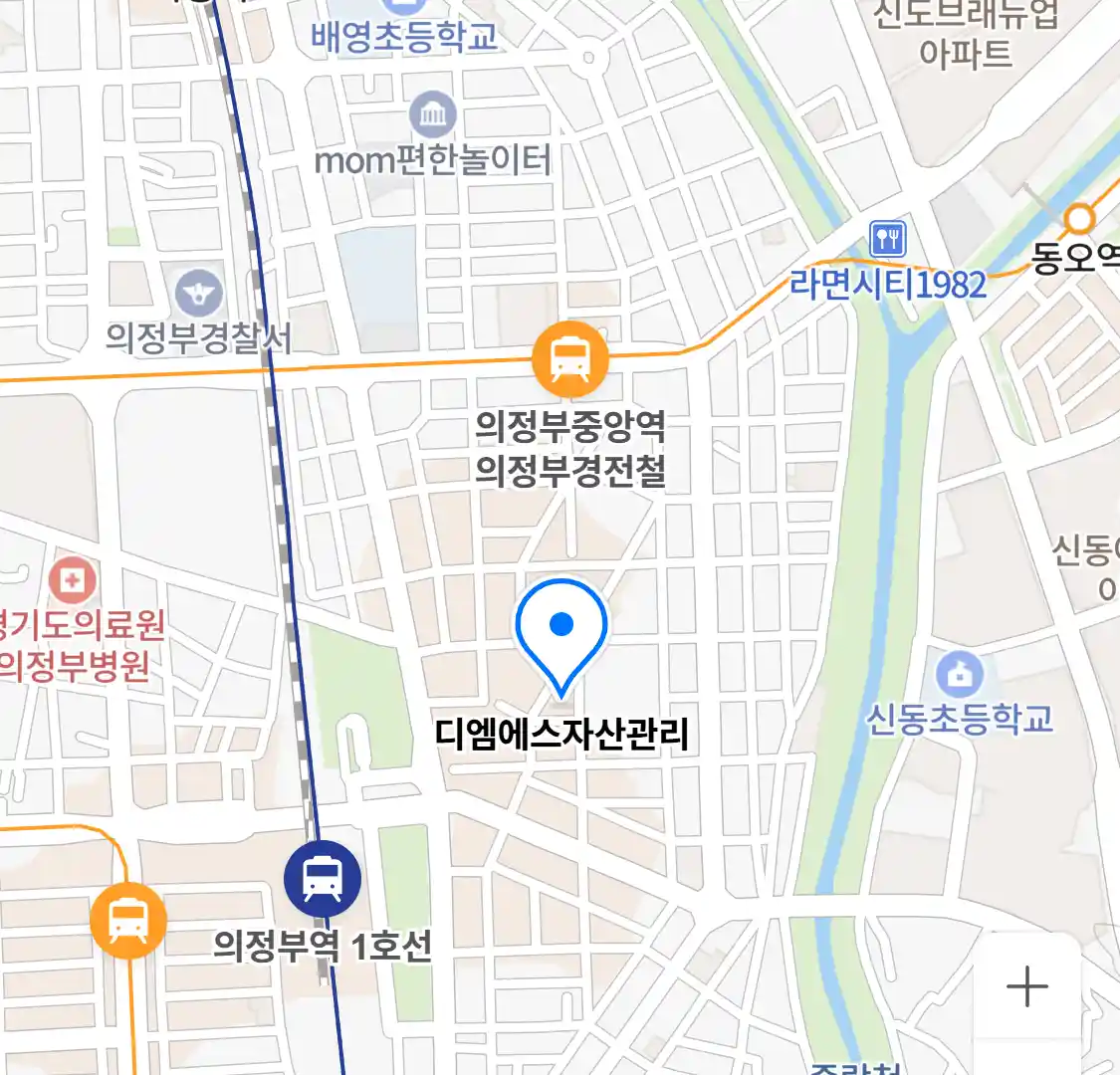Viewport: 1120px width, 1075px height.
Task: View 의정부경찰서 police station marker
Action: click(198, 293)
